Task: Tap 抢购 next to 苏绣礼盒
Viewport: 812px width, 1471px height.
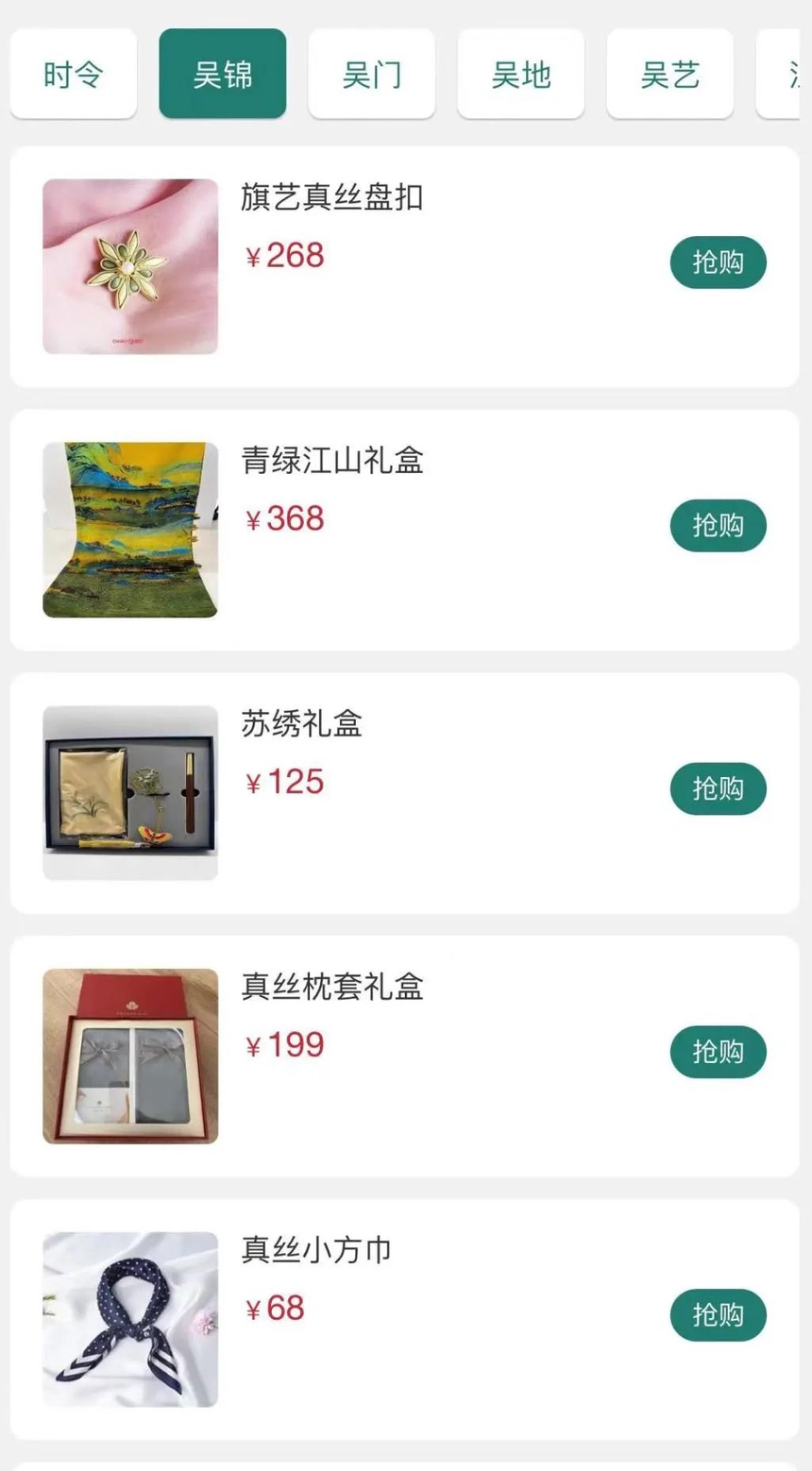Action: [x=718, y=788]
